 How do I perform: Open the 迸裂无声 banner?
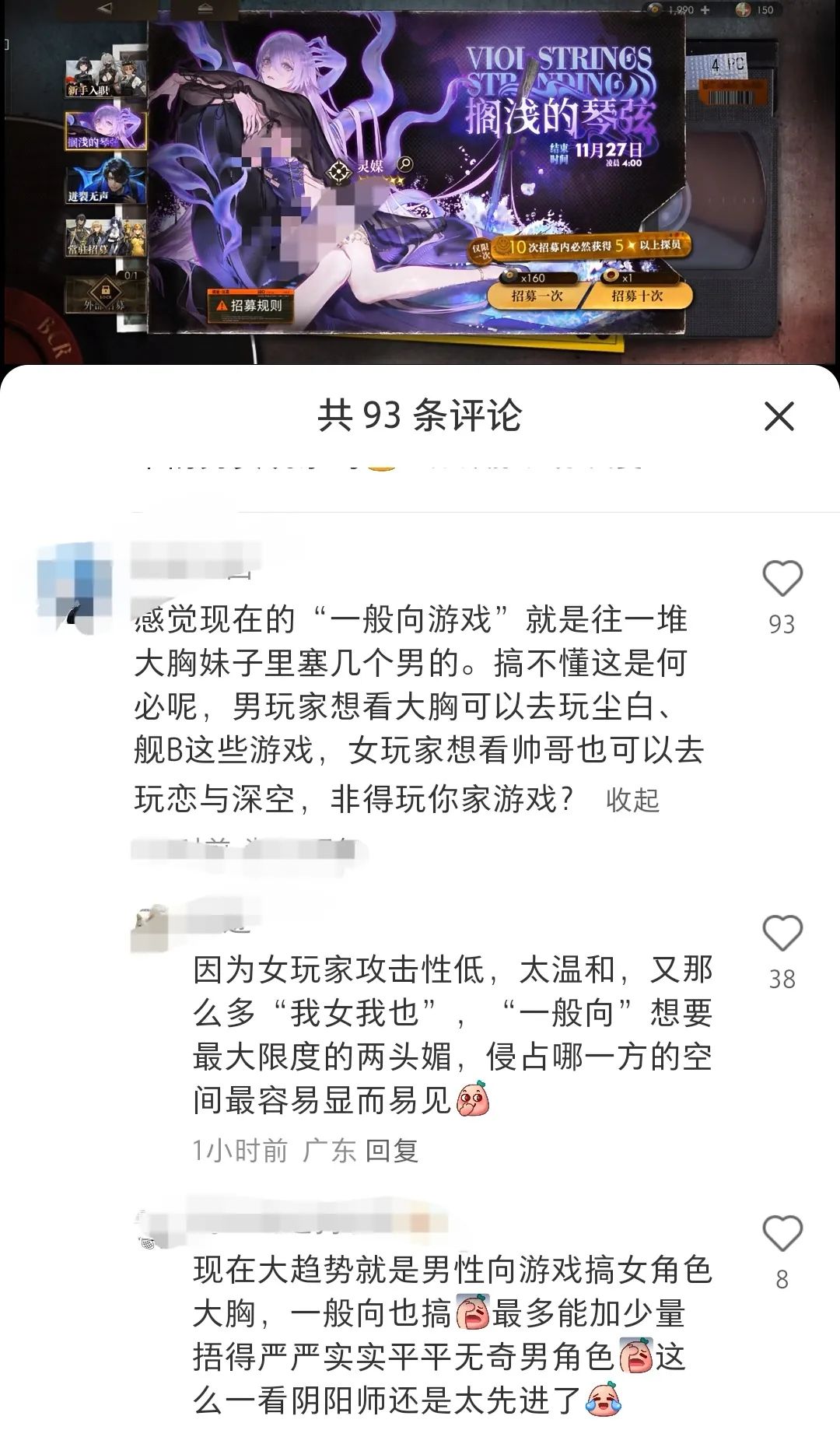[103, 181]
